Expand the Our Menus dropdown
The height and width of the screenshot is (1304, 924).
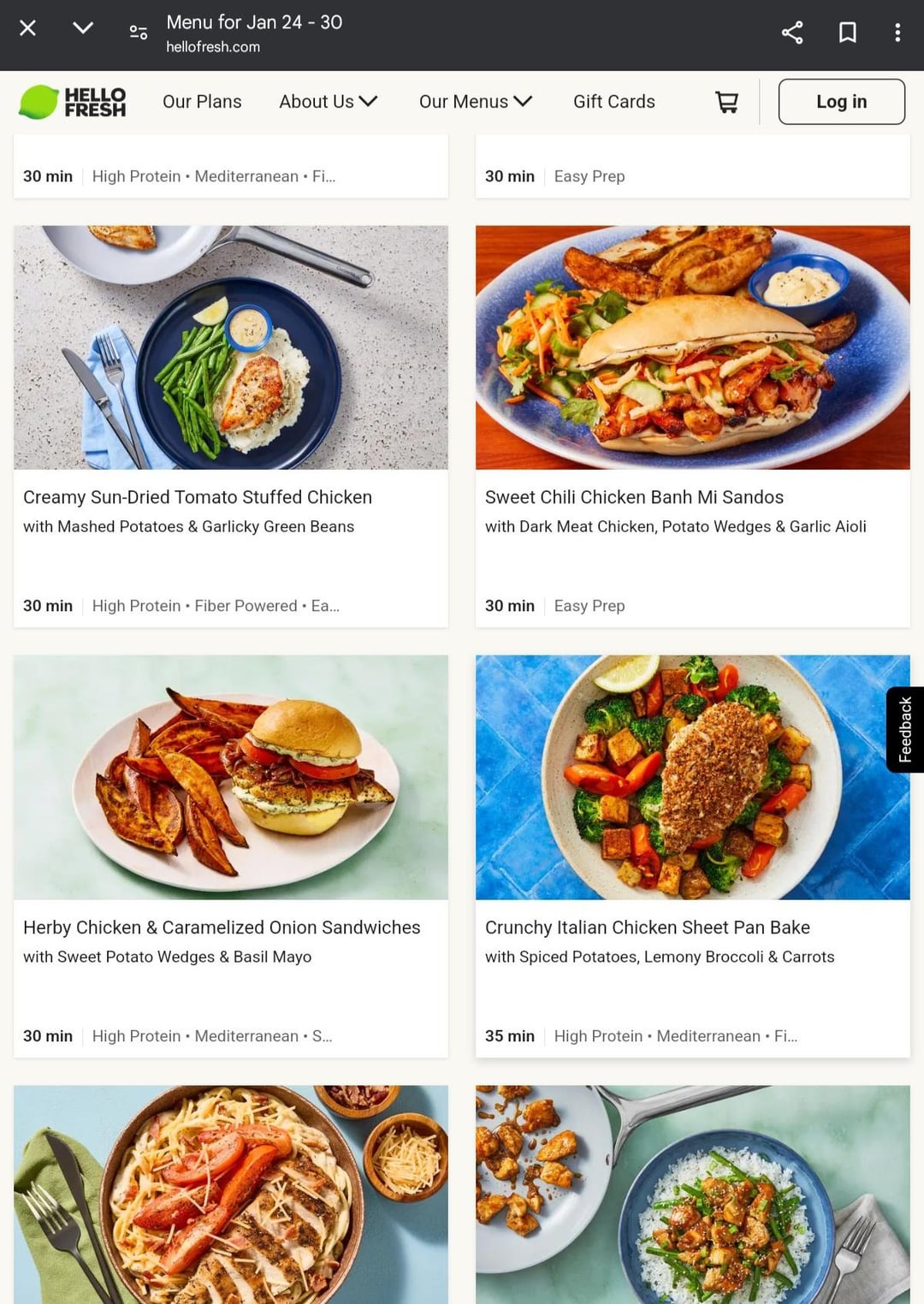point(476,102)
